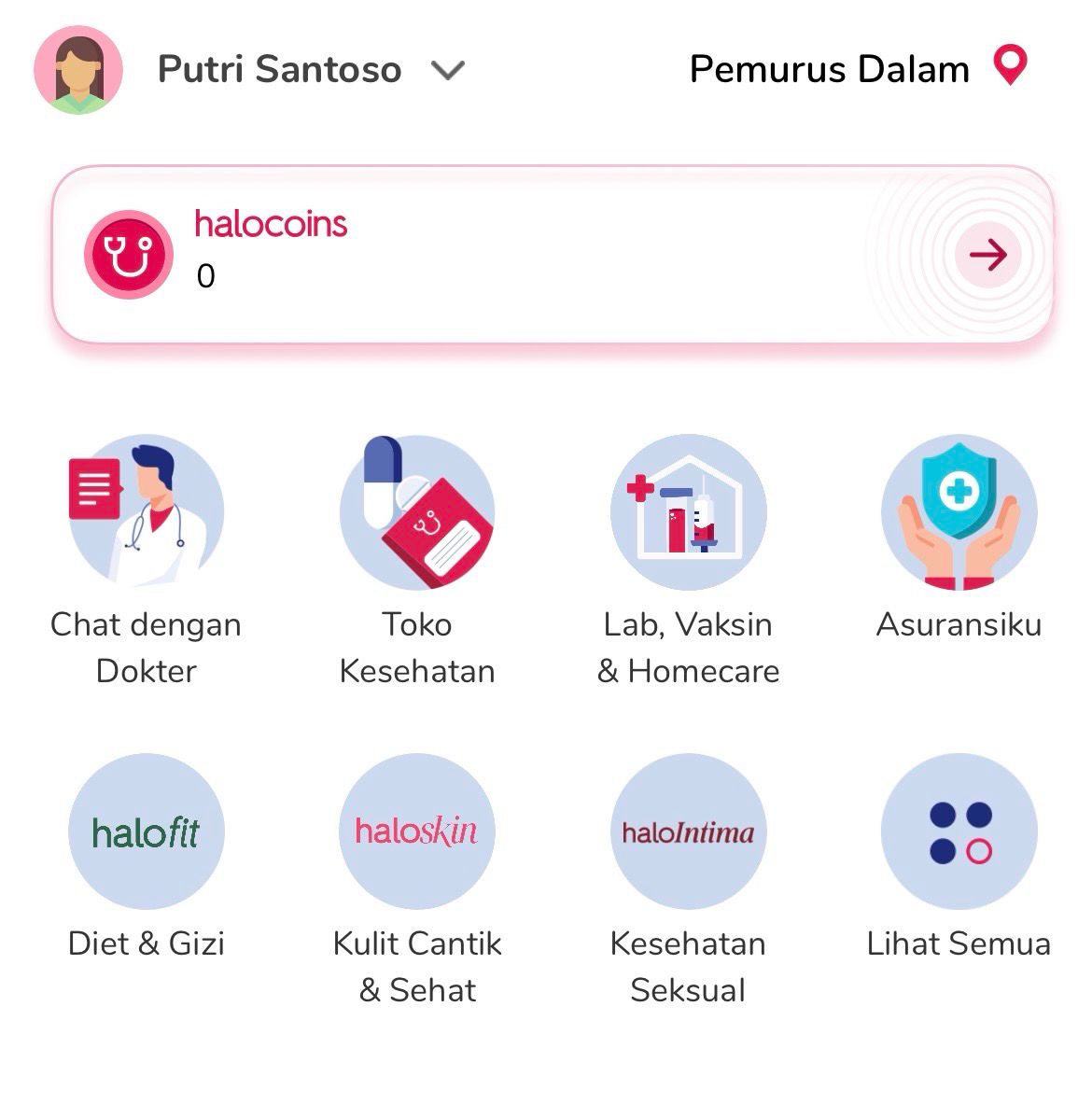View haloIntima Kesehatan Seksual
This screenshot has height=1118, width=1092.
688,832
